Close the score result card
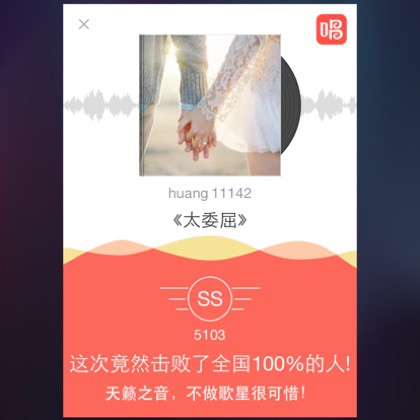 [x=84, y=24]
